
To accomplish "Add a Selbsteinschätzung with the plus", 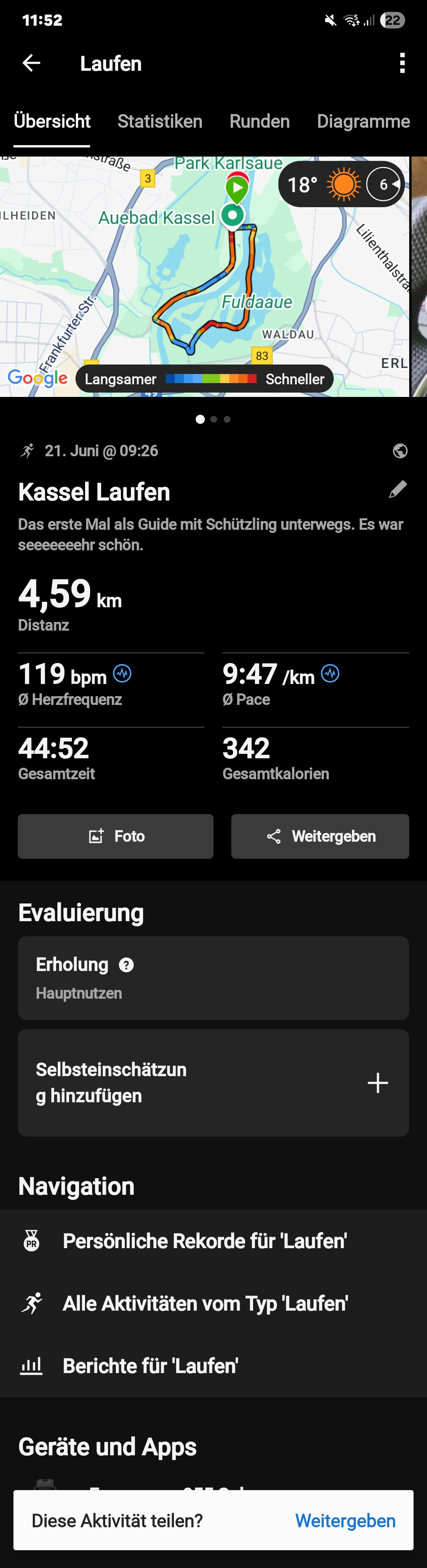I will click(x=378, y=1083).
